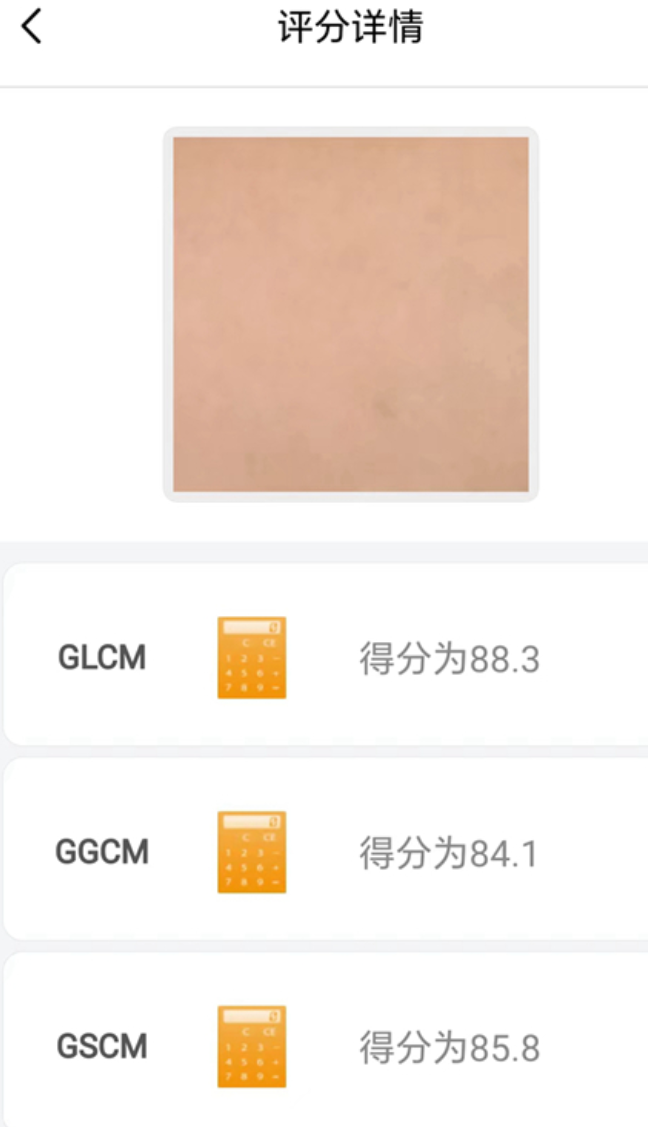Image resolution: width=648 pixels, height=1127 pixels.
Task: View the skin sample image
Action: pyautogui.click(x=350, y=314)
